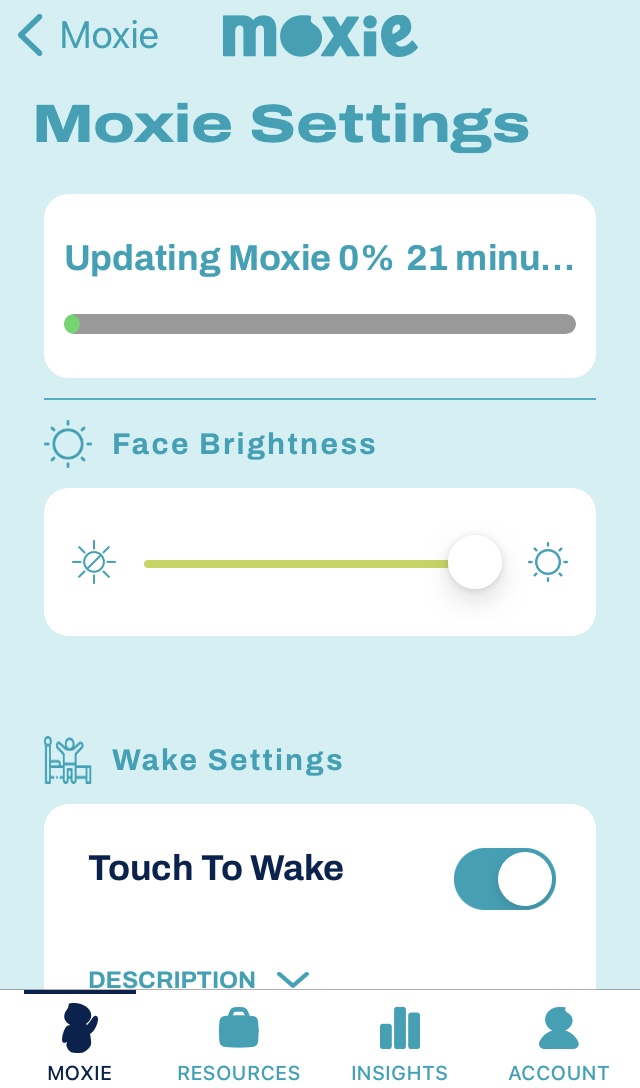Tap the Face Brightness slider handle
The width and height of the screenshot is (640, 1088).
(x=475, y=562)
